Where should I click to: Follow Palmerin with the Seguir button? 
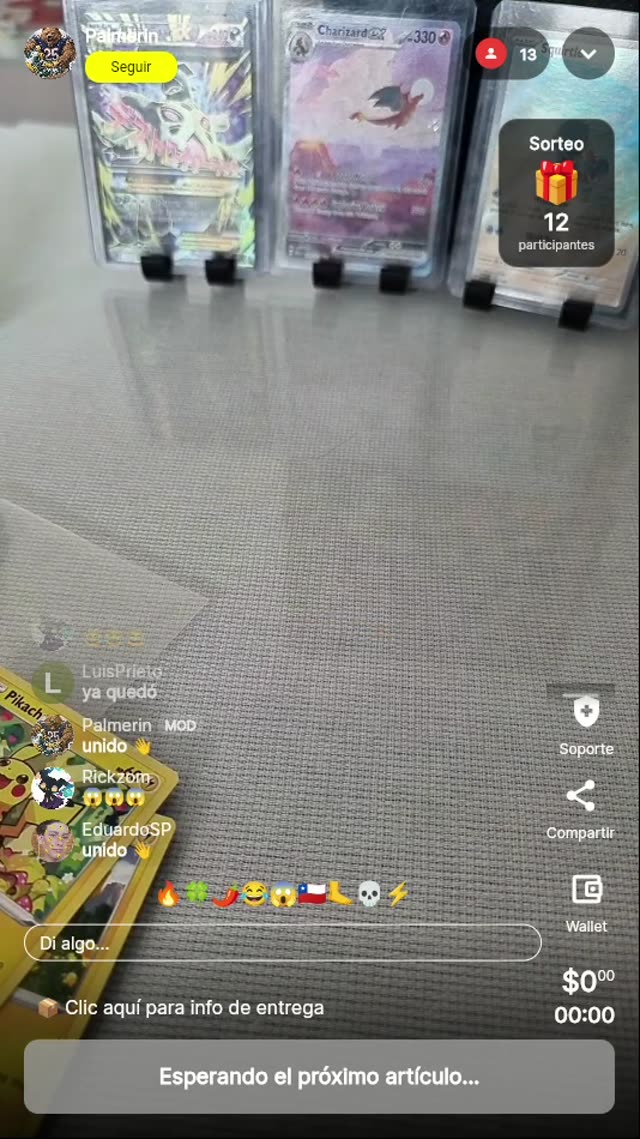(131, 67)
